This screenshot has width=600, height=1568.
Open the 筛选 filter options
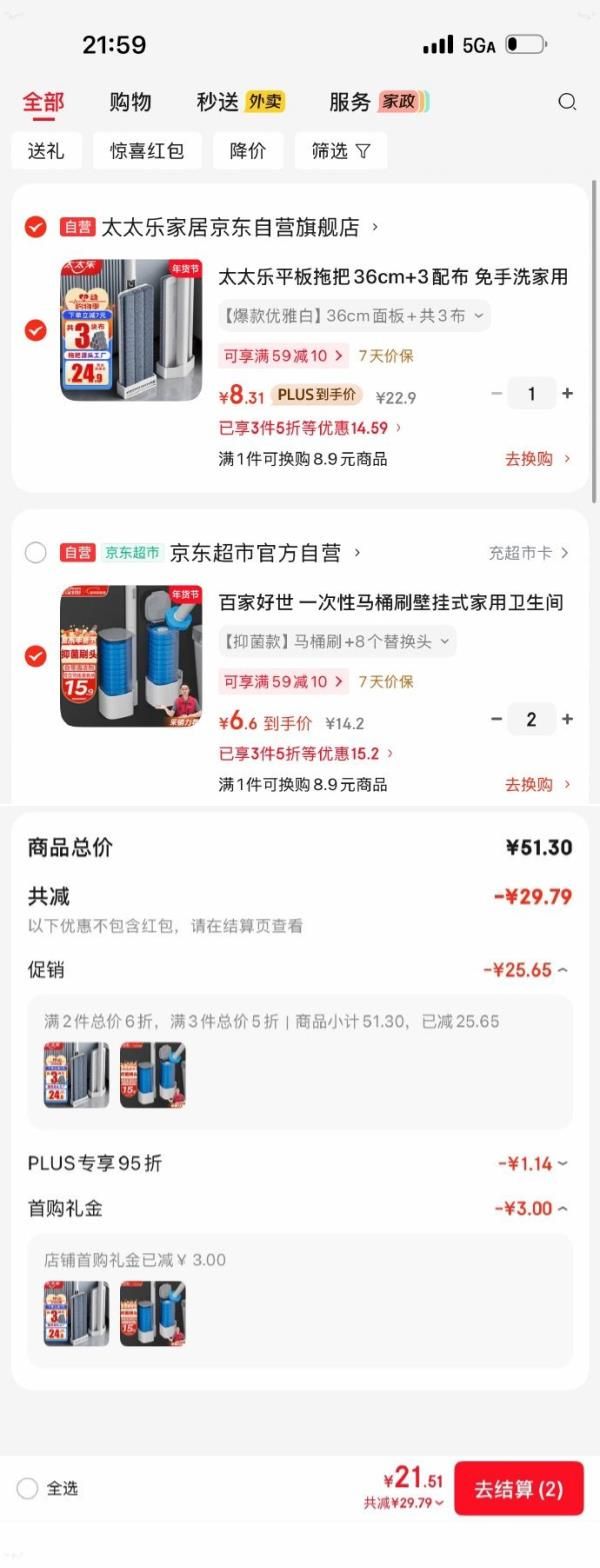click(340, 151)
